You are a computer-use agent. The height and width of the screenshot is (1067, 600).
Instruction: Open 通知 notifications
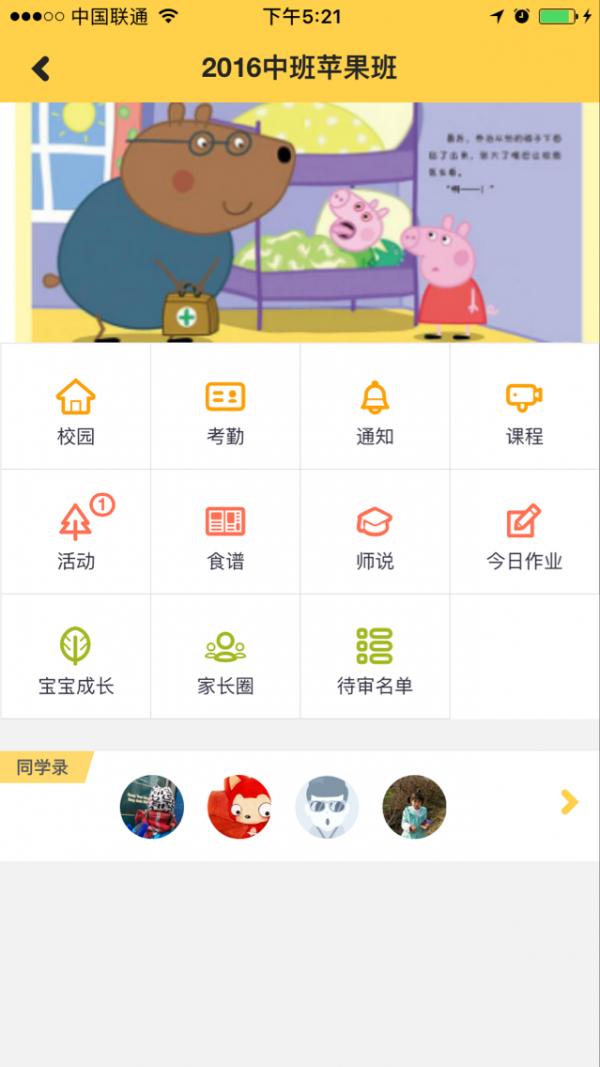click(375, 409)
